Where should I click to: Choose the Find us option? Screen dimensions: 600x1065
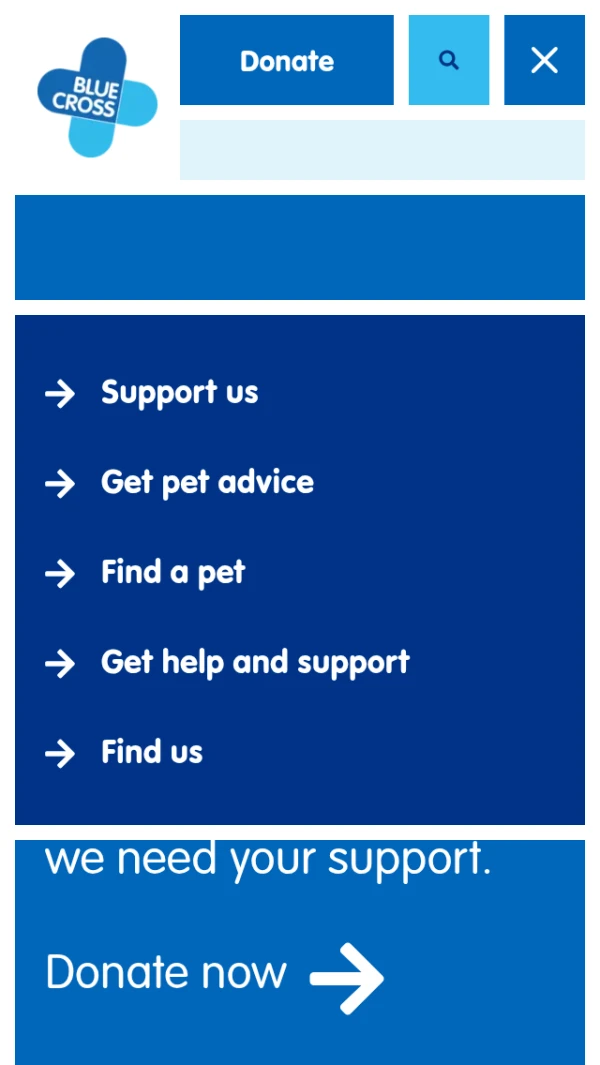(151, 752)
